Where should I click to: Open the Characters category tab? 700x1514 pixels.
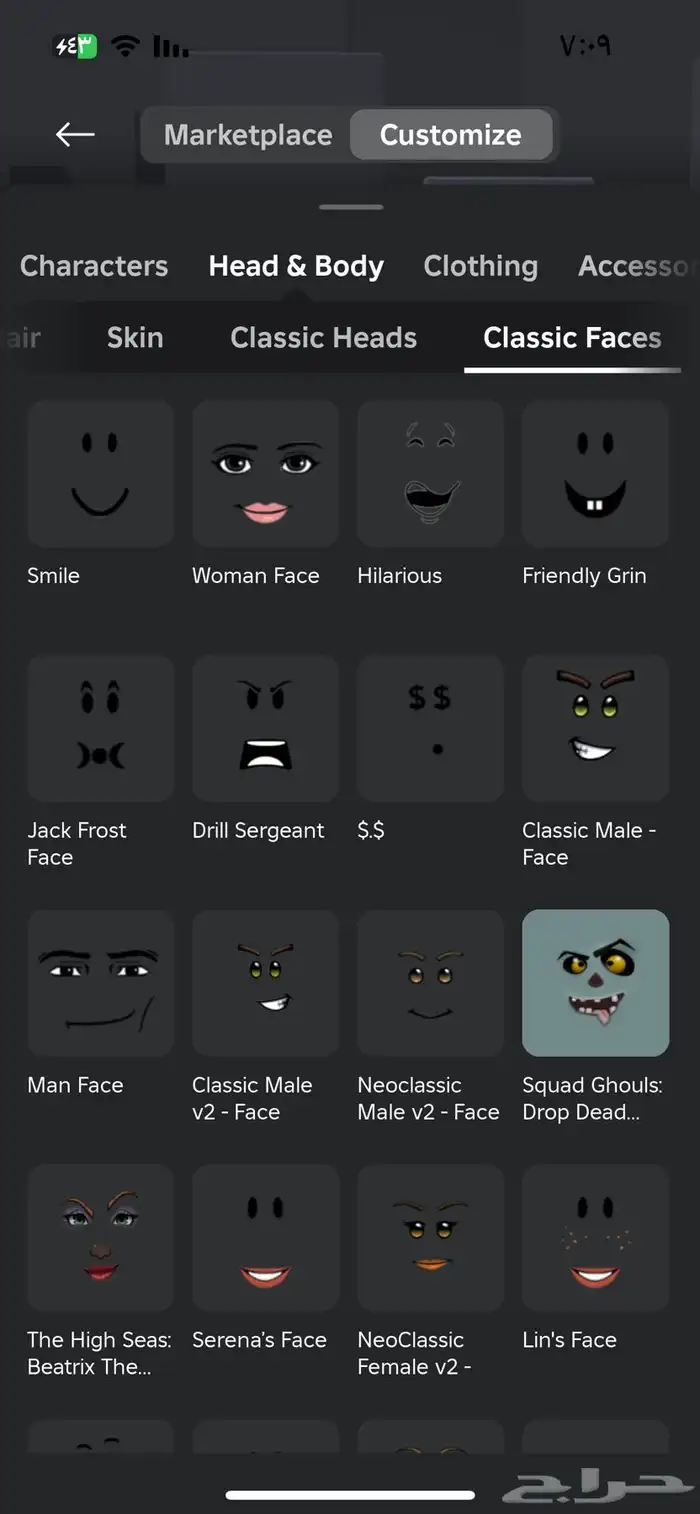coord(94,266)
